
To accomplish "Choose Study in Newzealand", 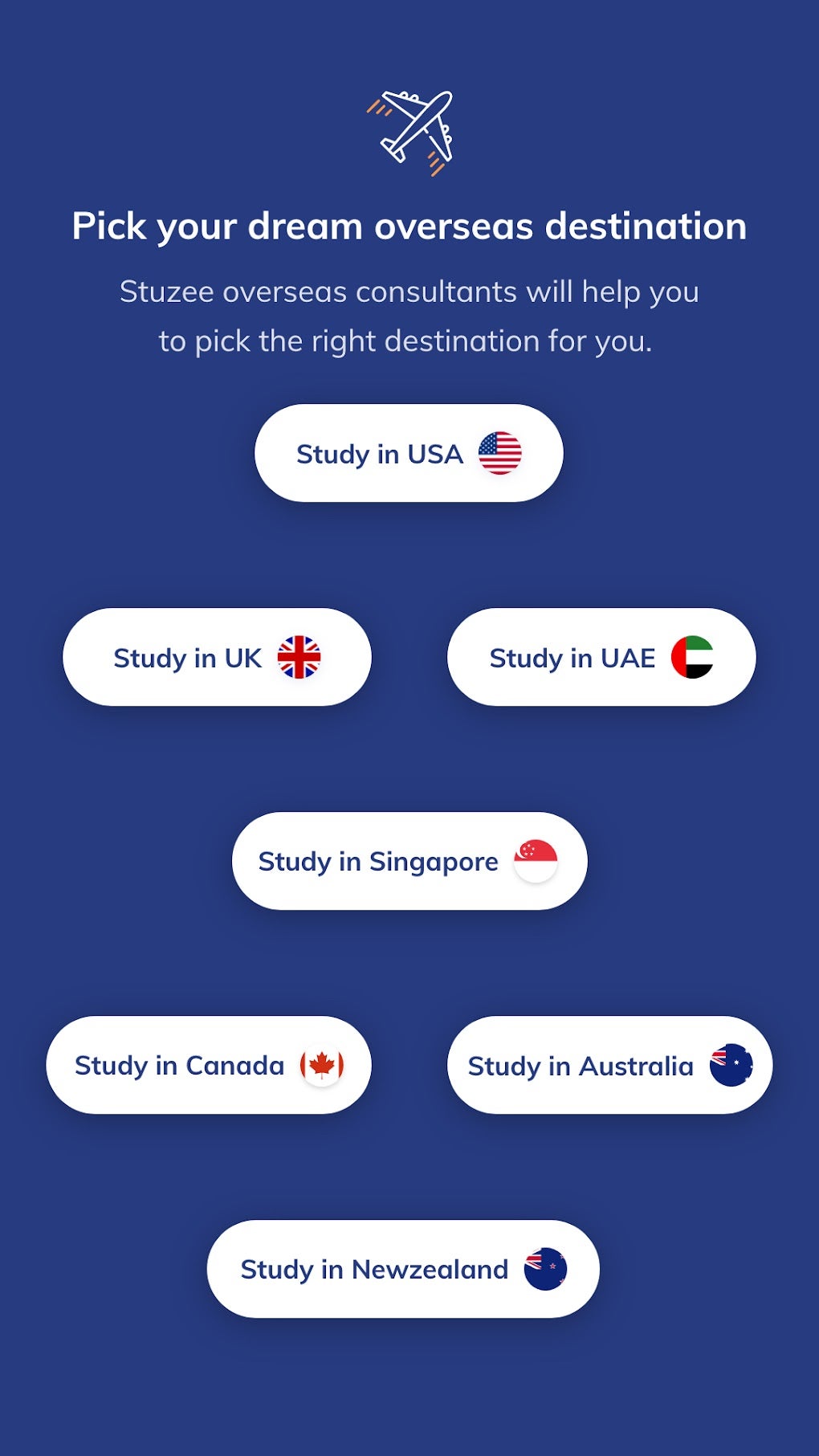I will (x=403, y=1269).
